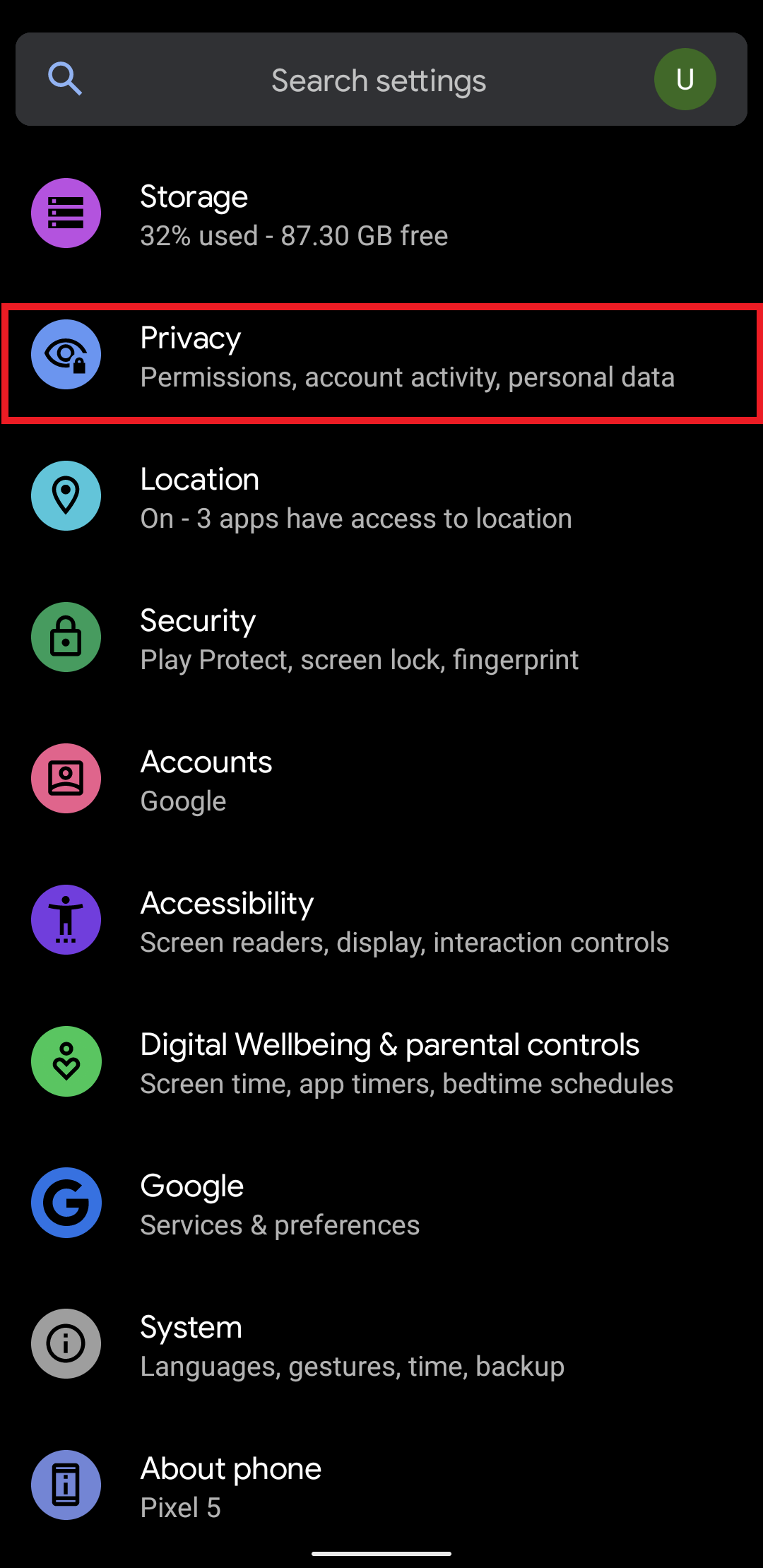Tap the Search settings input field
The width and height of the screenshot is (763, 1568).
[378, 79]
